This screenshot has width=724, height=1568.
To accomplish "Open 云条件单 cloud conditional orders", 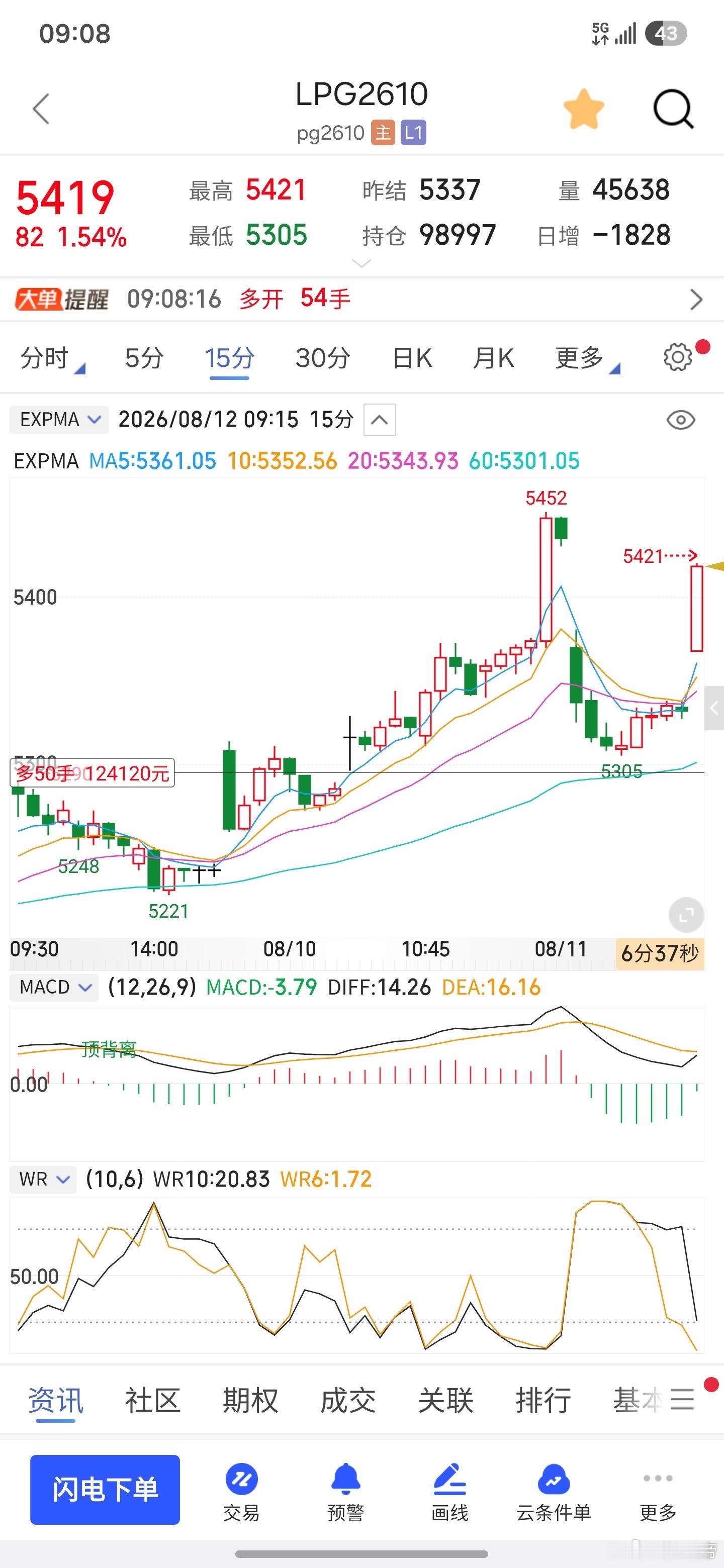I will tap(554, 1492).
